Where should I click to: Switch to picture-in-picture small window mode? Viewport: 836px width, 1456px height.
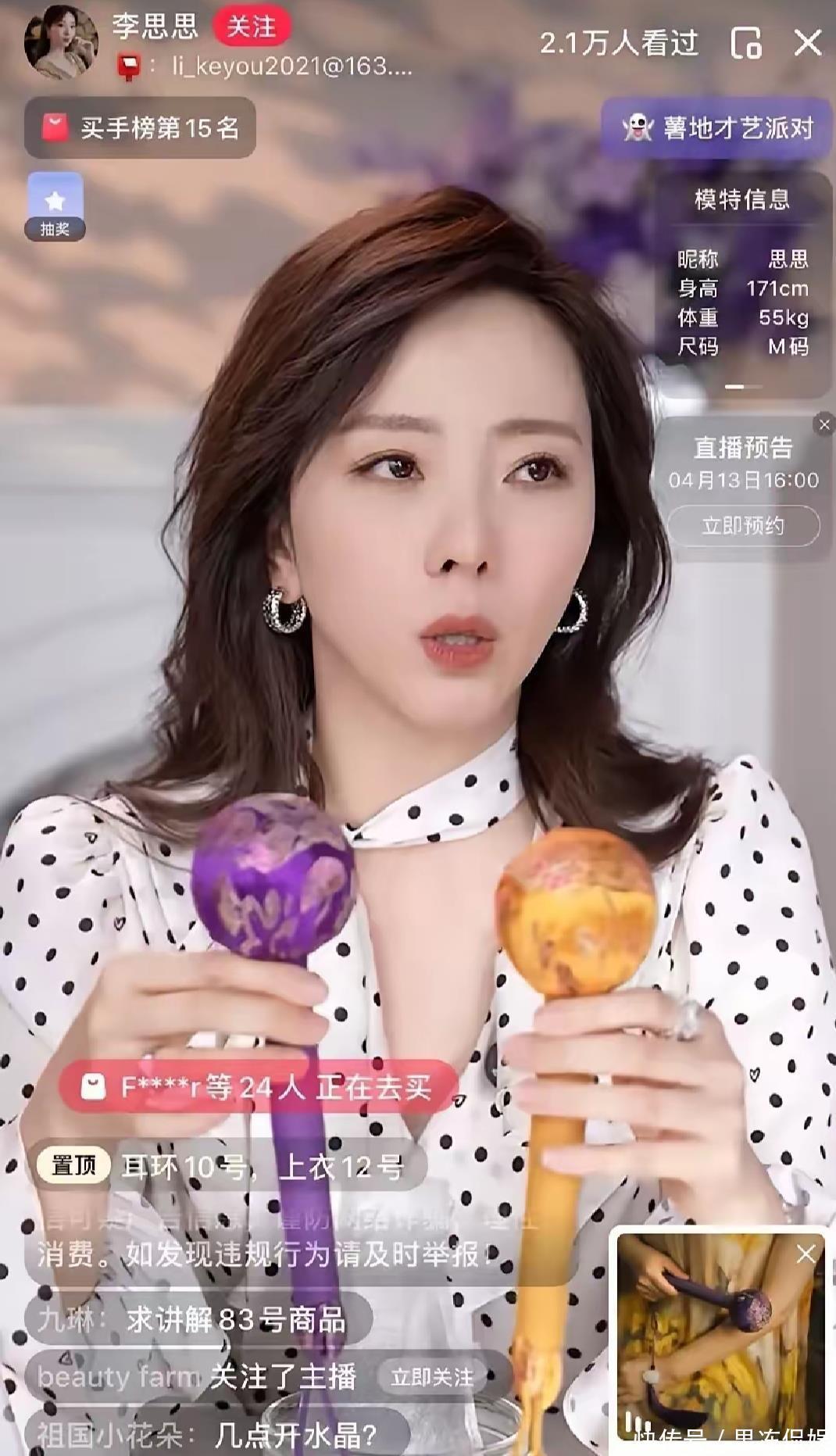pos(746,43)
